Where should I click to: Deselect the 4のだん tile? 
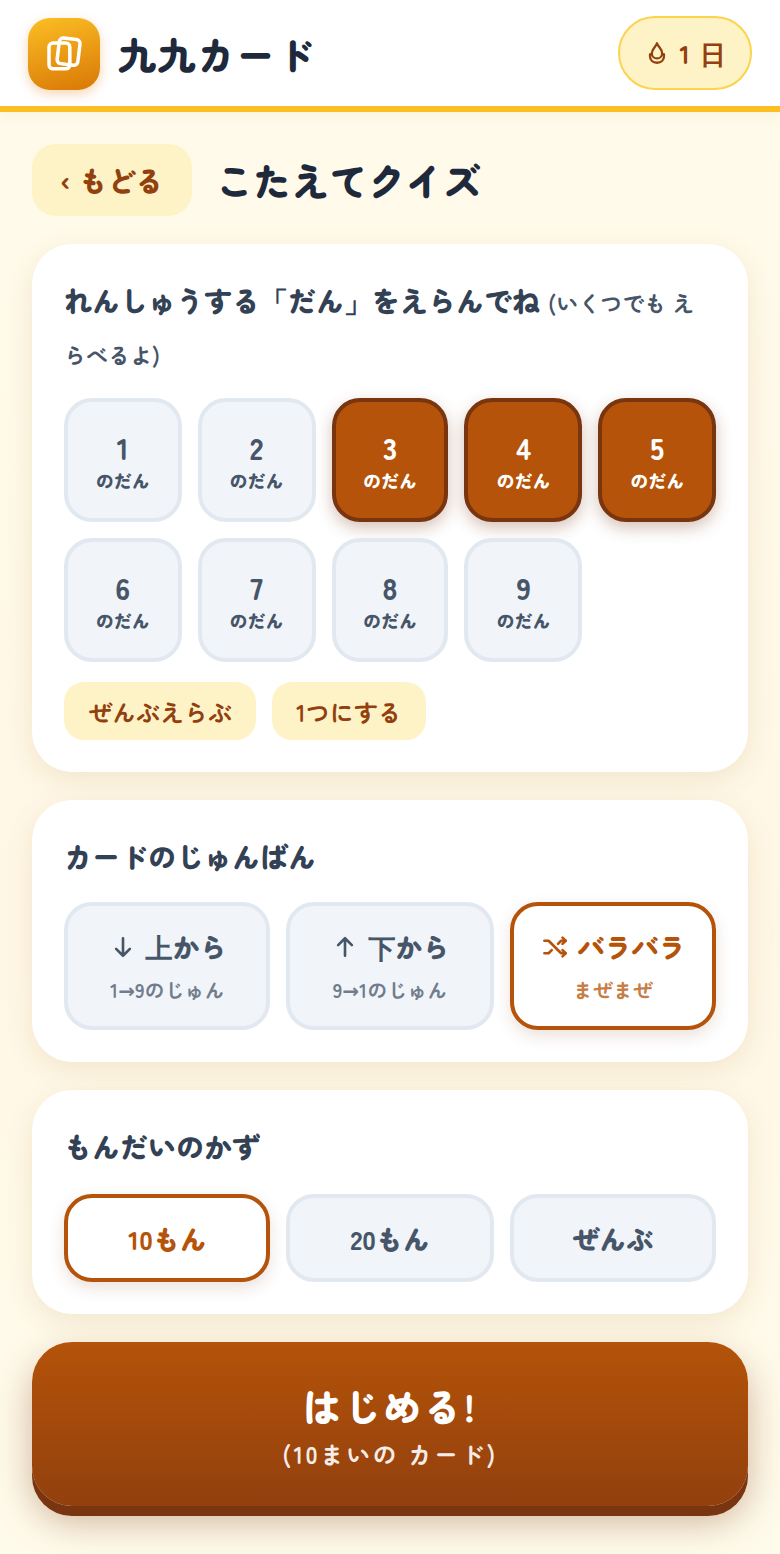523,460
